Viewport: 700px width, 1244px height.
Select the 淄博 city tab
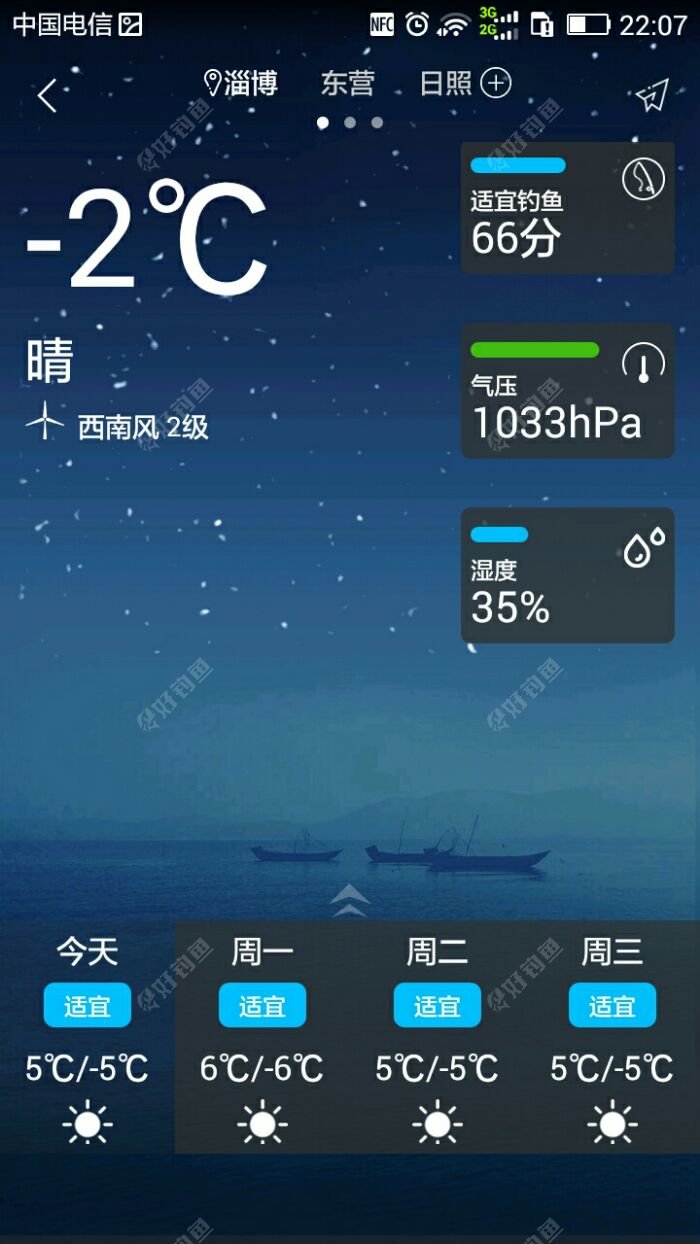[x=241, y=84]
